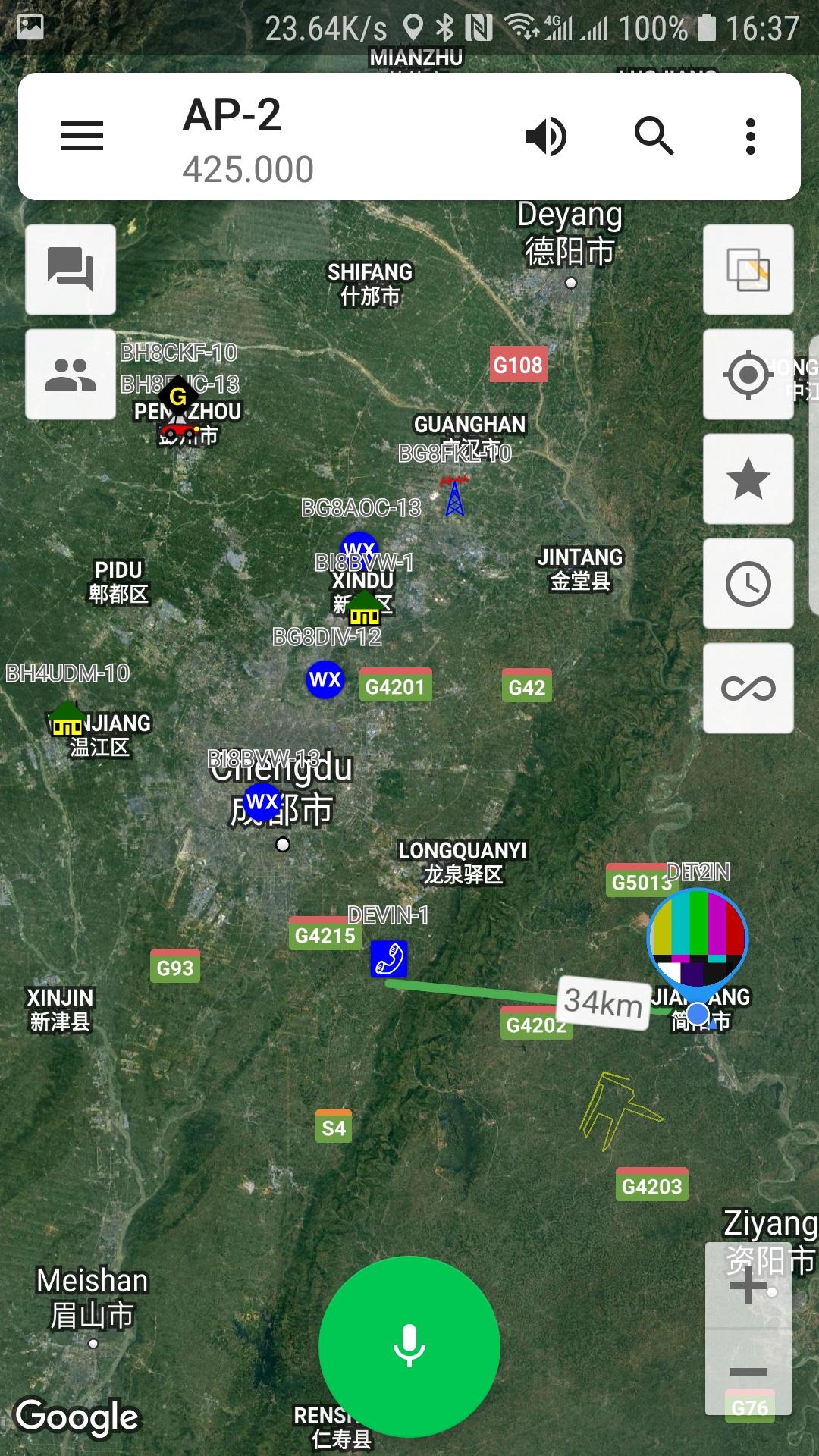Tap the BI8BVW-13 WX marker
The width and height of the screenshot is (819, 1456).
(x=262, y=802)
